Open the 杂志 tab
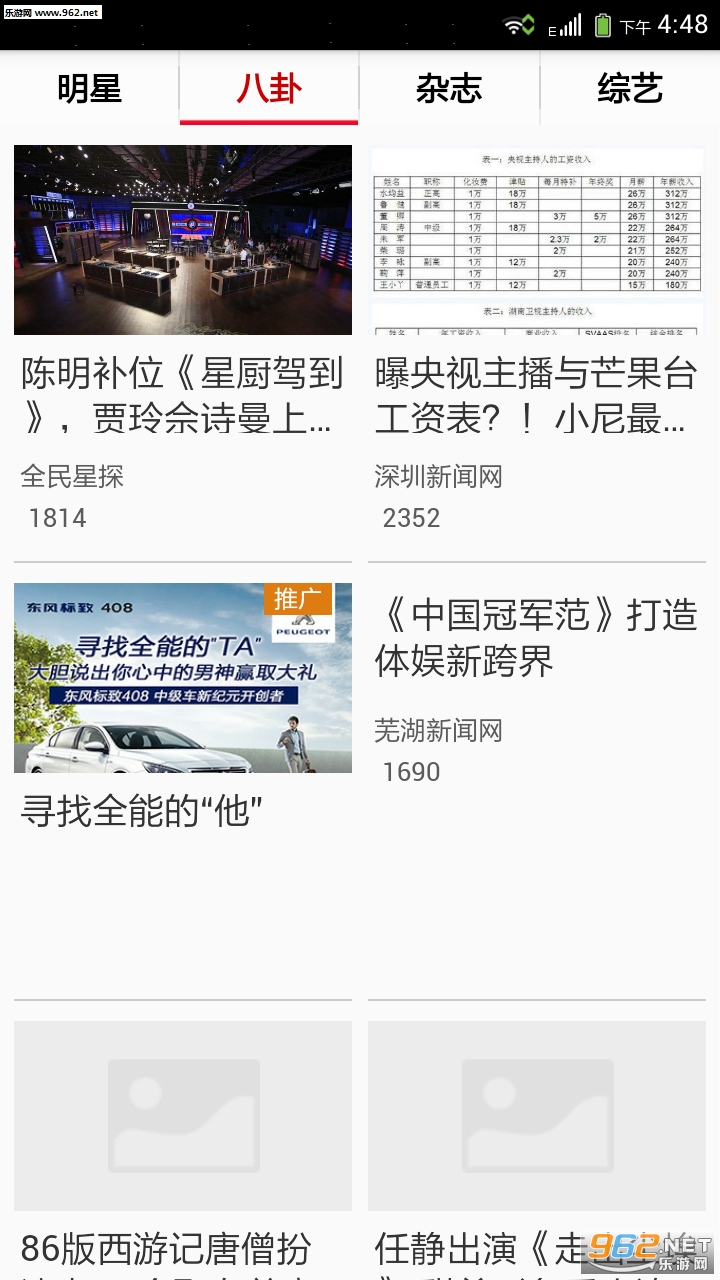The width and height of the screenshot is (720, 1280). pos(449,89)
